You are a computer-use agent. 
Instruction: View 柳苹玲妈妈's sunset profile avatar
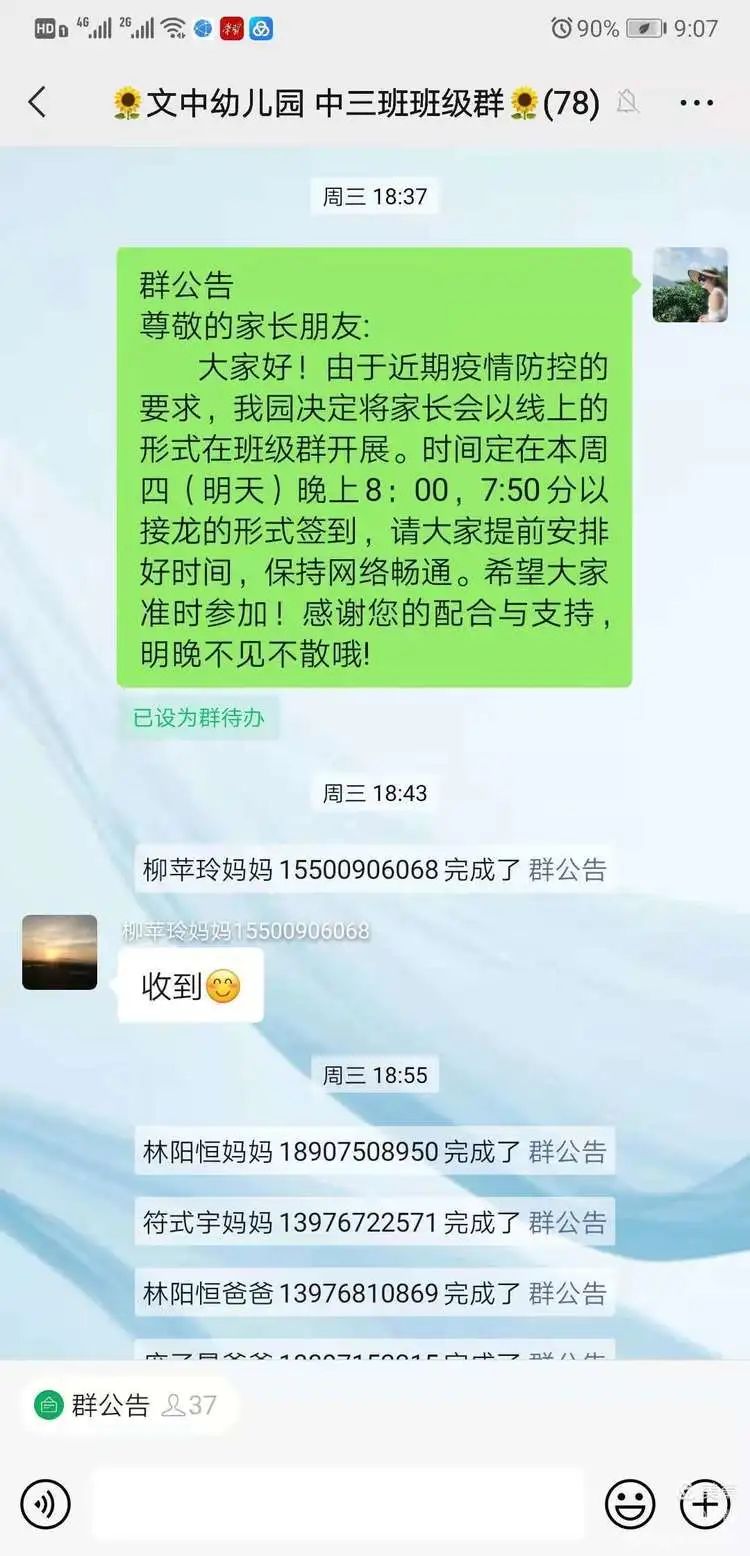pyautogui.click(x=60, y=952)
